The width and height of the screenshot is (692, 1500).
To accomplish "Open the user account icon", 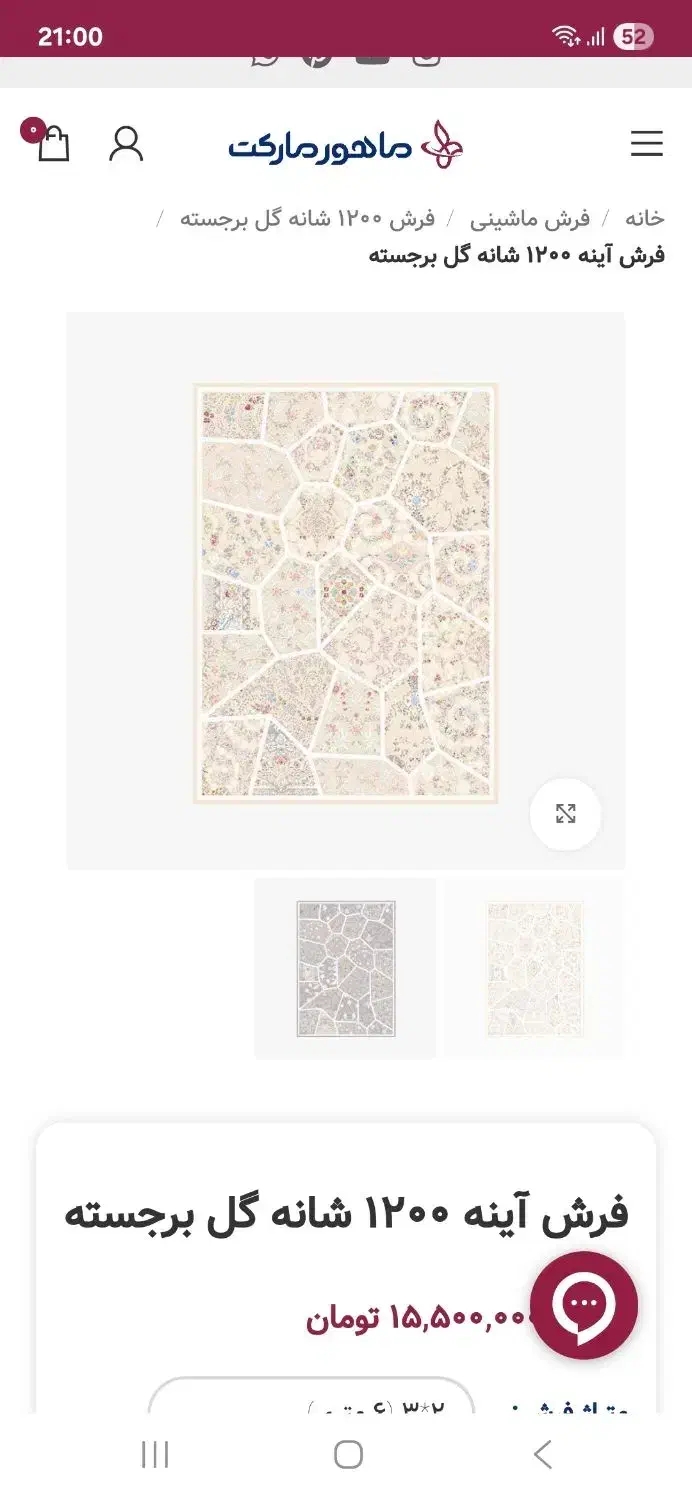I will click(x=126, y=144).
